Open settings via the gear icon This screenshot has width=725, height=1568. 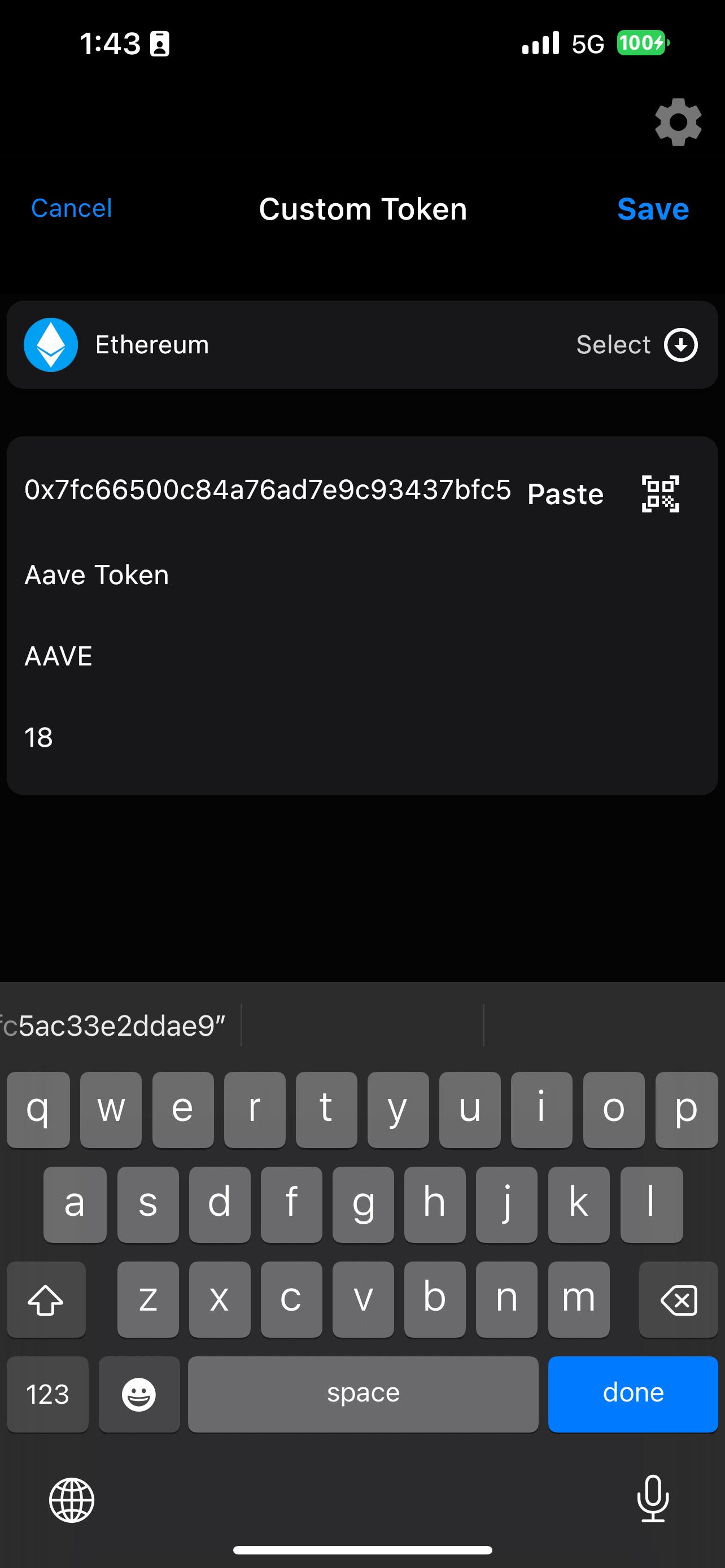678,122
